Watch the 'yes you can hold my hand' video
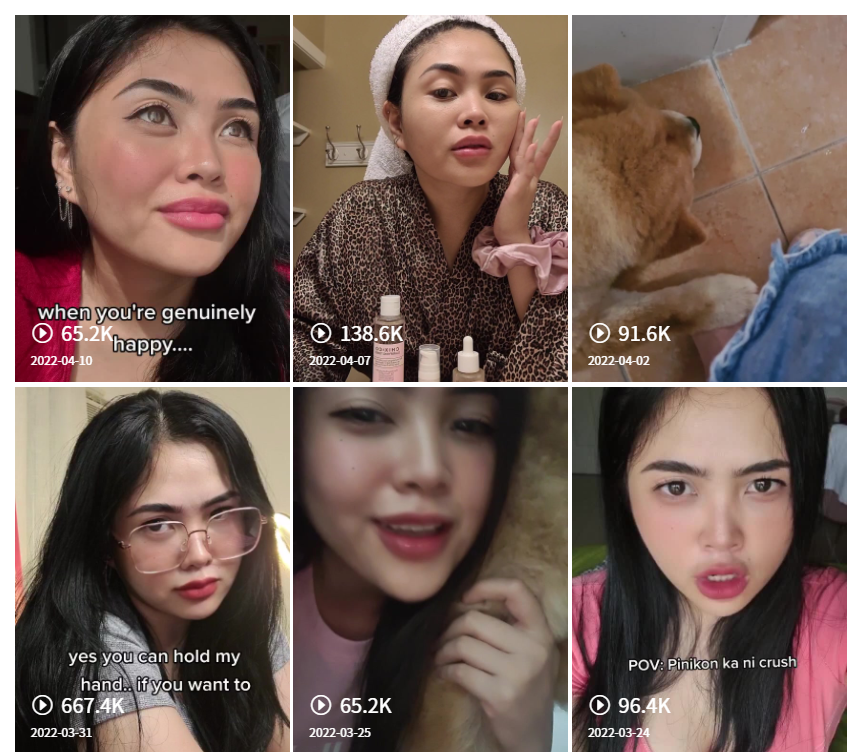 click(152, 568)
